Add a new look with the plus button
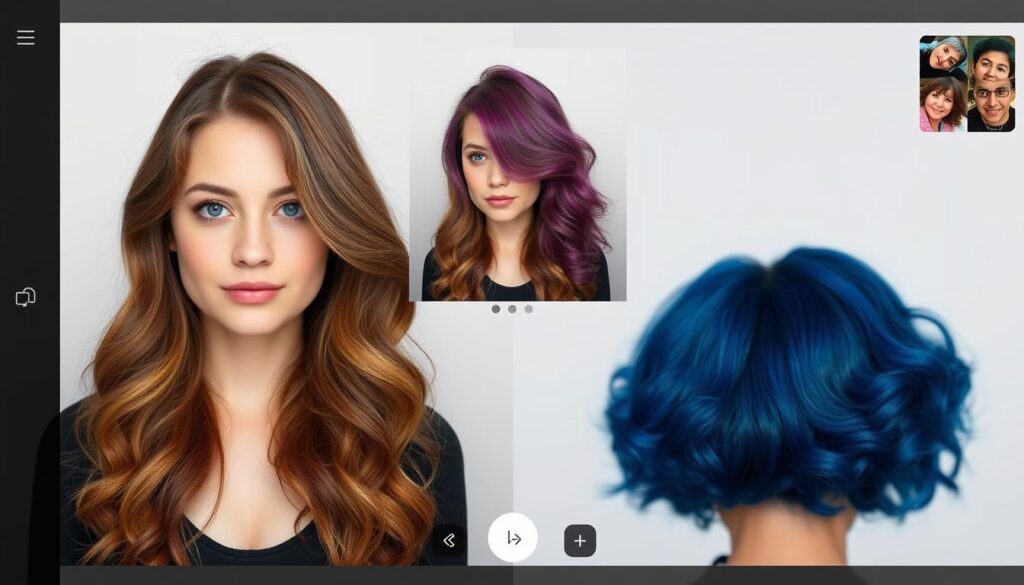 pos(580,540)
